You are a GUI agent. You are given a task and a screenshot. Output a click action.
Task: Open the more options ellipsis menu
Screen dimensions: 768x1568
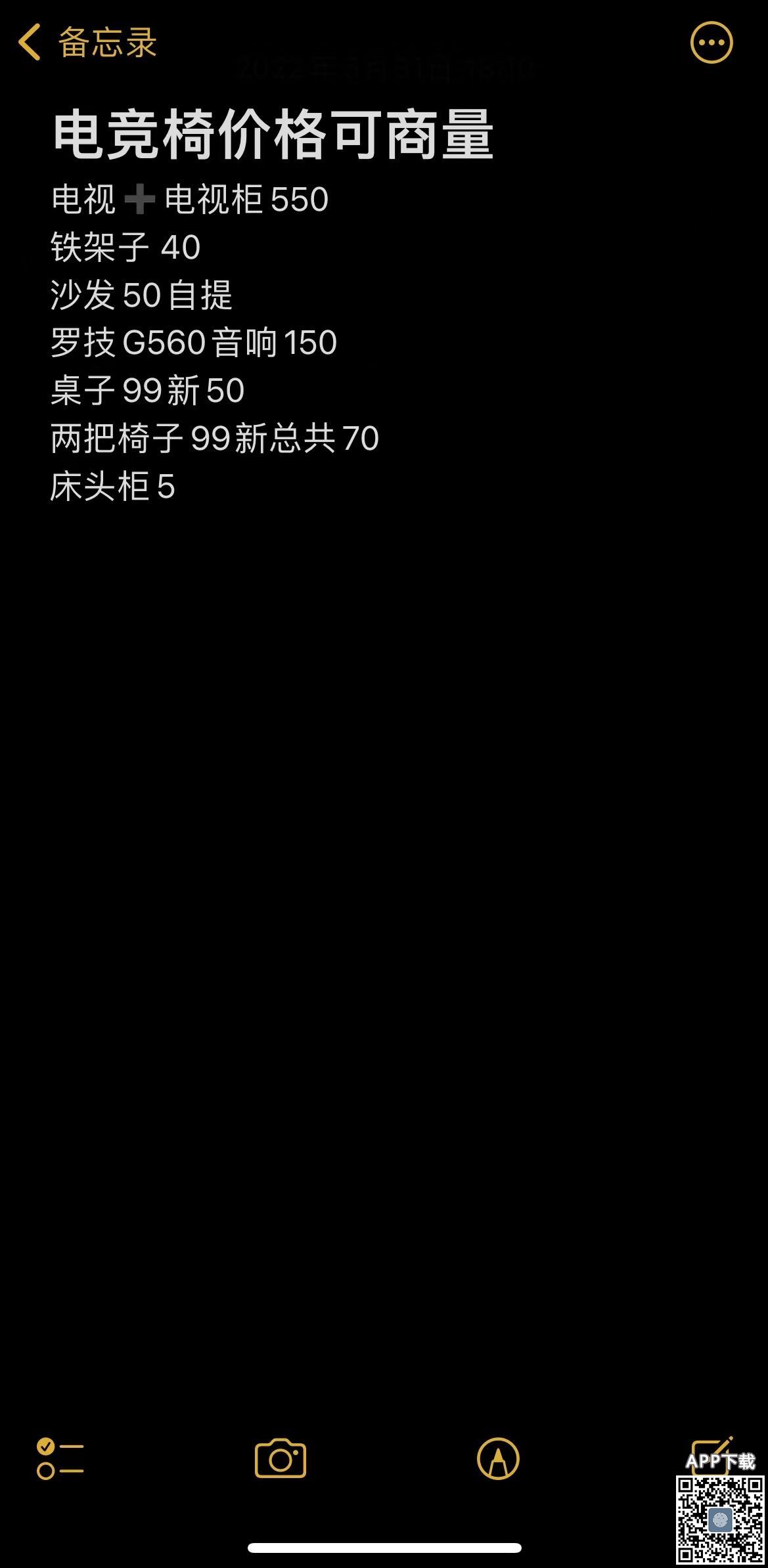pyautogui.click(x=712, y=43)
